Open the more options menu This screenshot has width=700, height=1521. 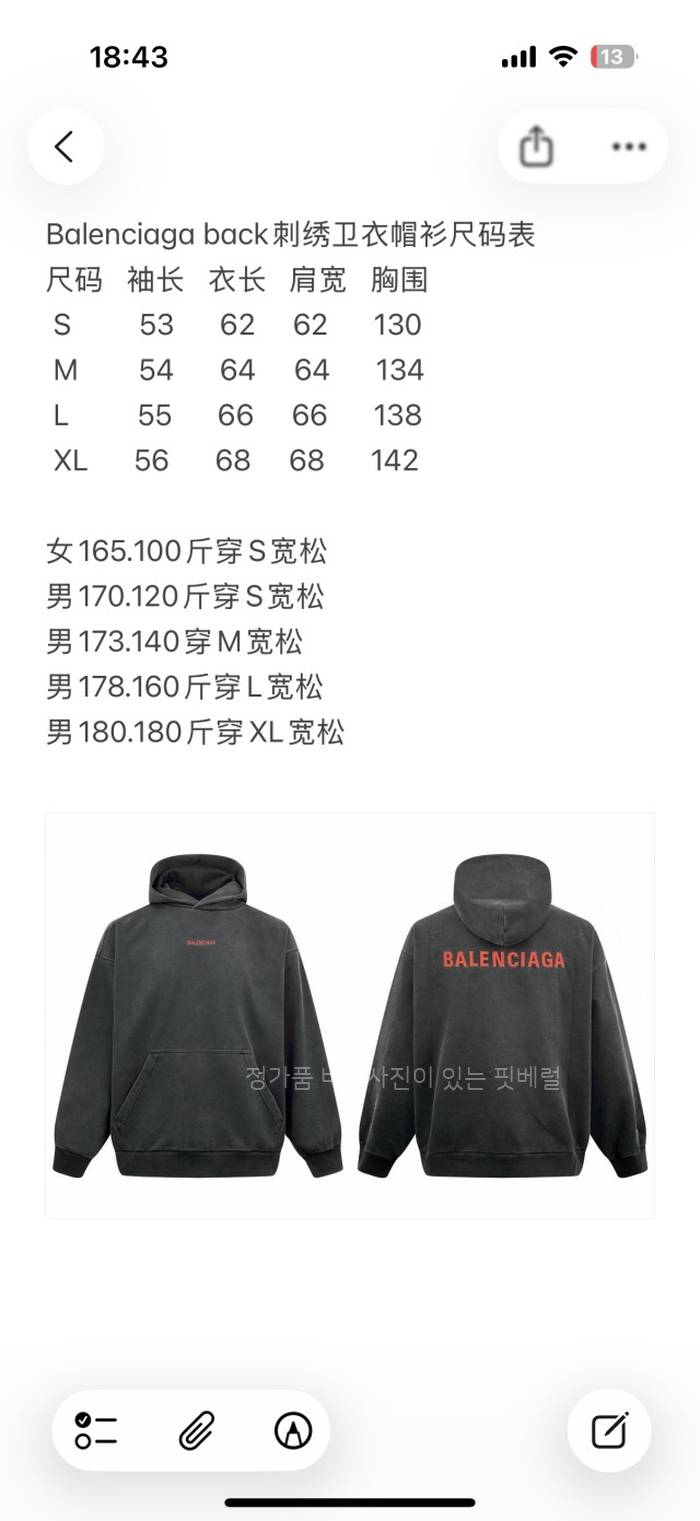pyautogui.click(x=628, y=147)
